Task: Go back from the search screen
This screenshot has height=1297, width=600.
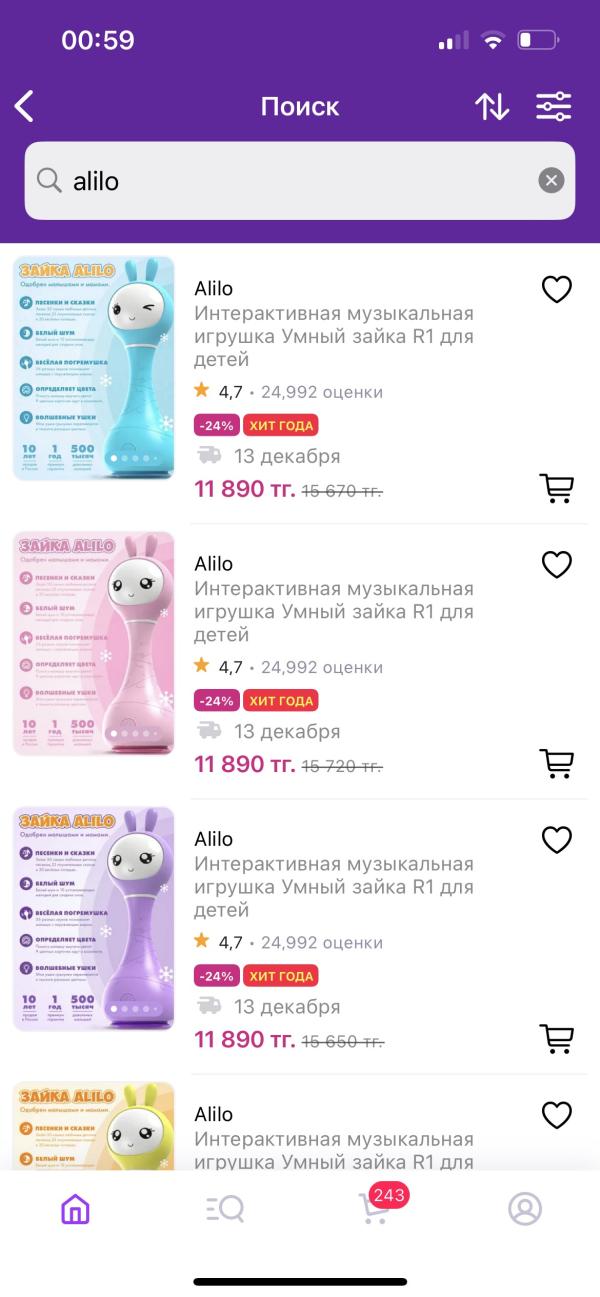Action: point(24,106)
